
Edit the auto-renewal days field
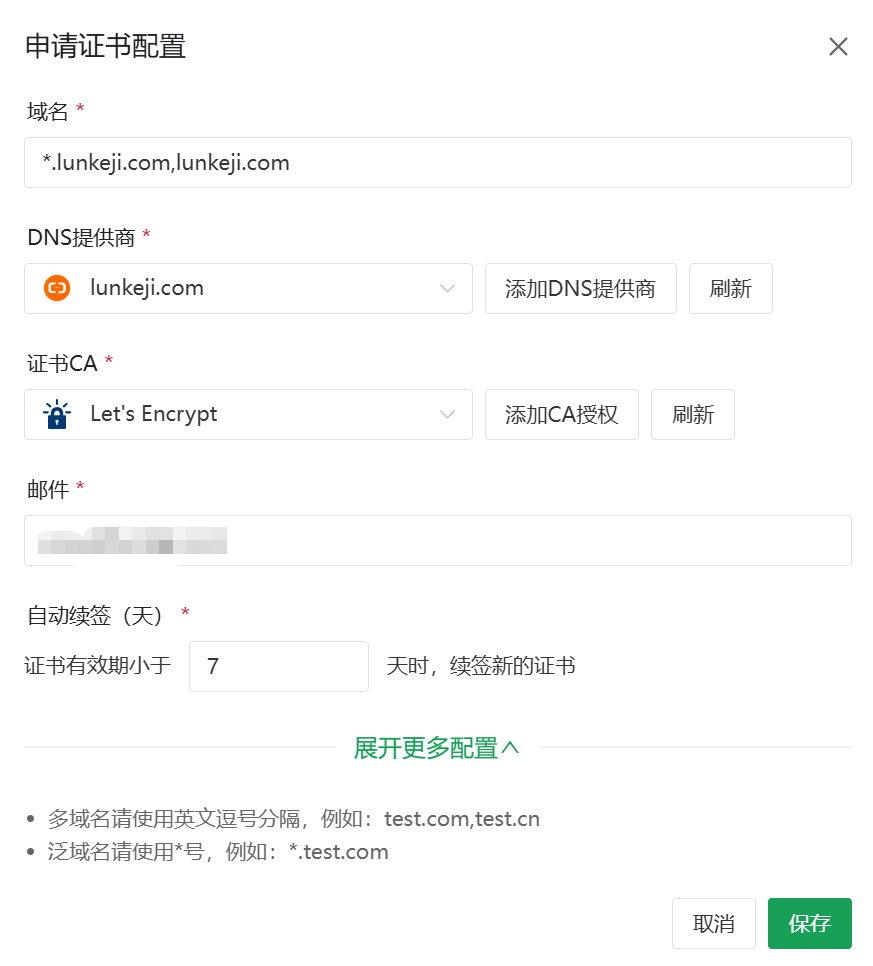tap(278, 667)
